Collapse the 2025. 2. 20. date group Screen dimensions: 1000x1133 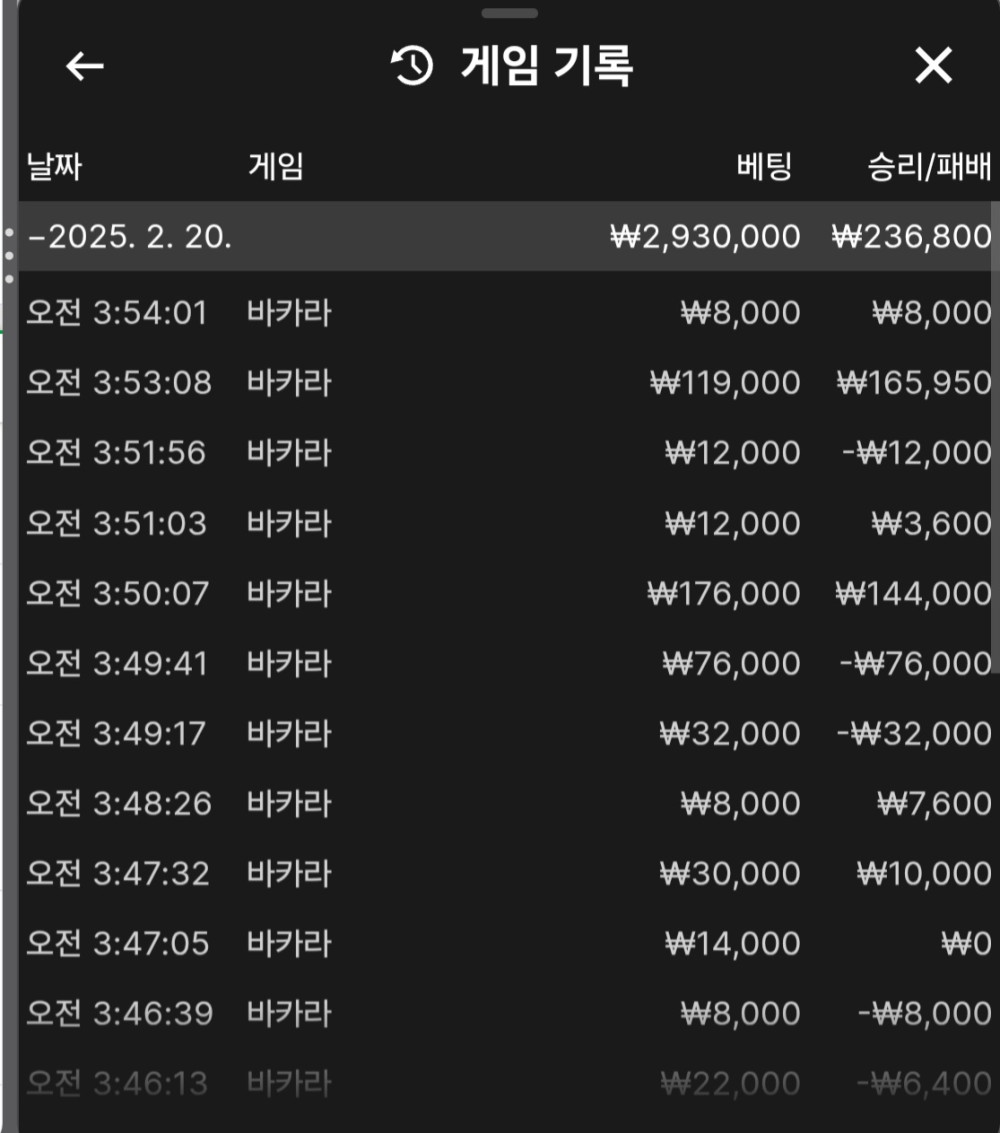pos(130,237)
